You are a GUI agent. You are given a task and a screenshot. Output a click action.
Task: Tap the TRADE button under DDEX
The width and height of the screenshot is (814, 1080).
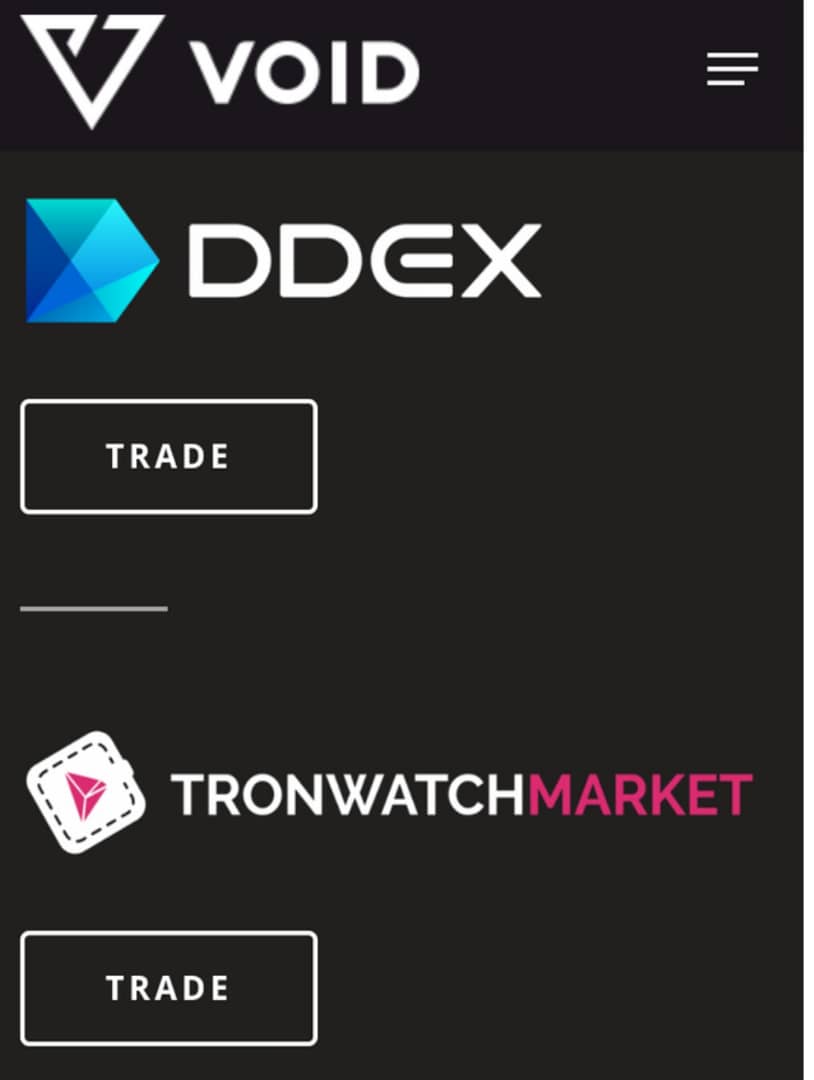pos(168,456)
